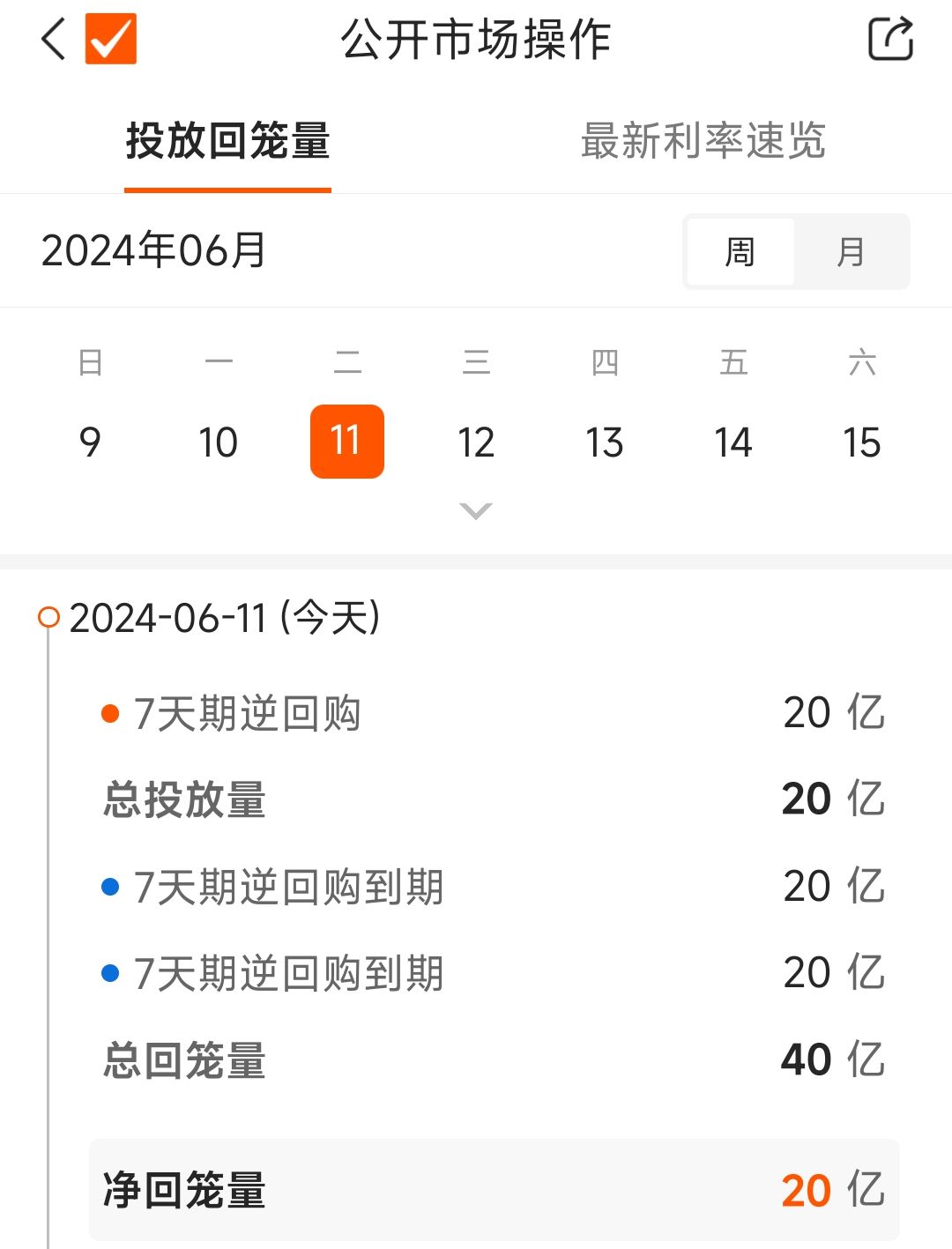This screenshot has width=952, height=1249.
Task: Switch to the 最新利率速览 tab
Action: (703, 141)
